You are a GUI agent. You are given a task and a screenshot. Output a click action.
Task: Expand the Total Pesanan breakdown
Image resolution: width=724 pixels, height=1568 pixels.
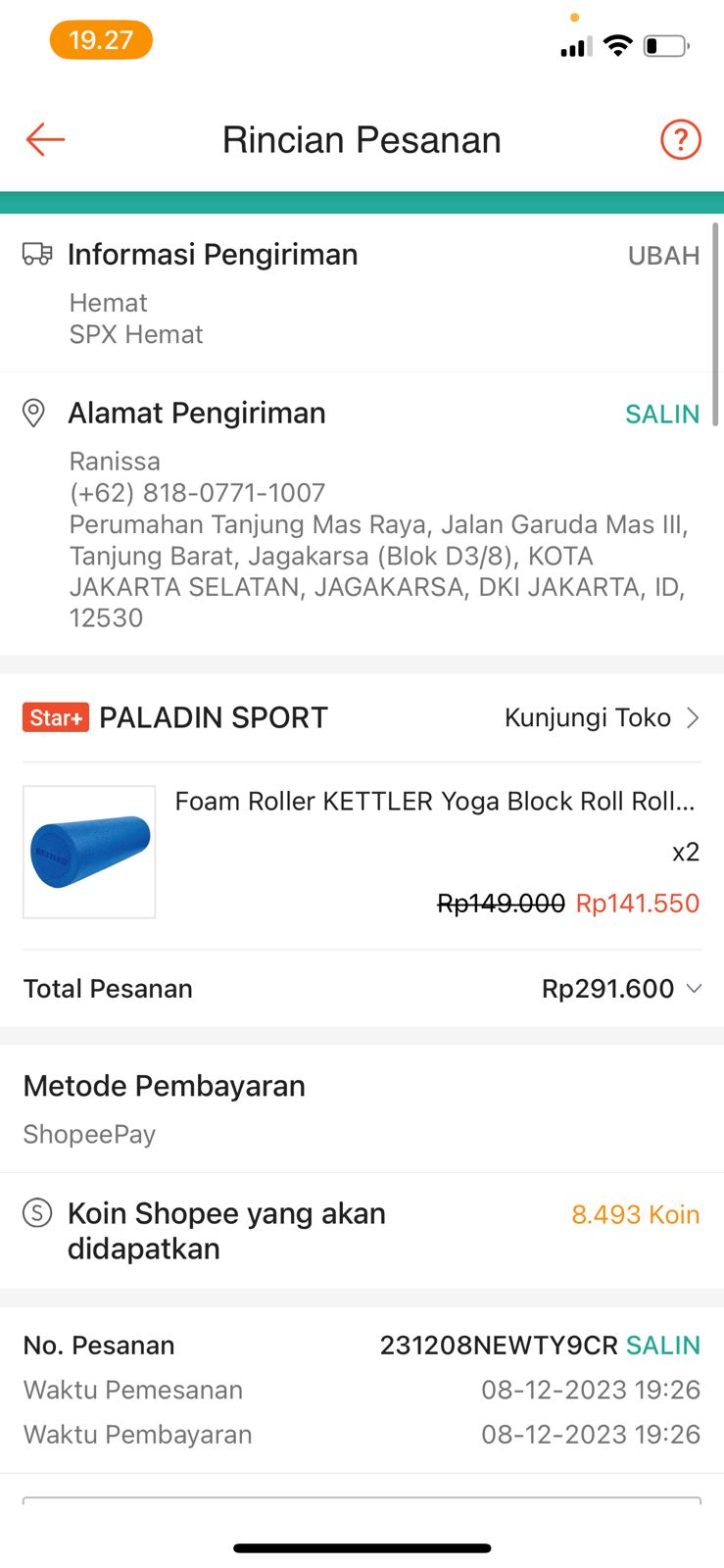coord(694,989)
